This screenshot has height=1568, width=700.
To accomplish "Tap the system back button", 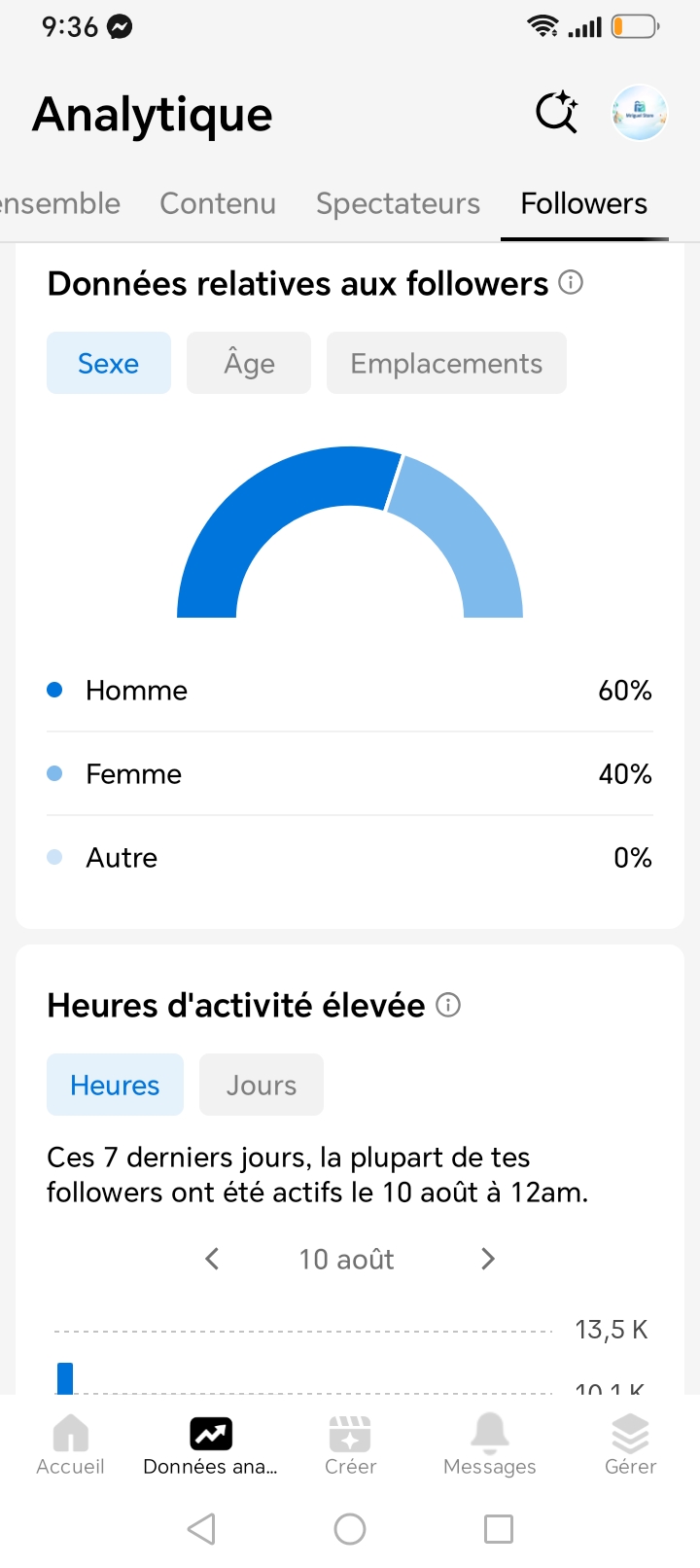I will [201, 1529].
